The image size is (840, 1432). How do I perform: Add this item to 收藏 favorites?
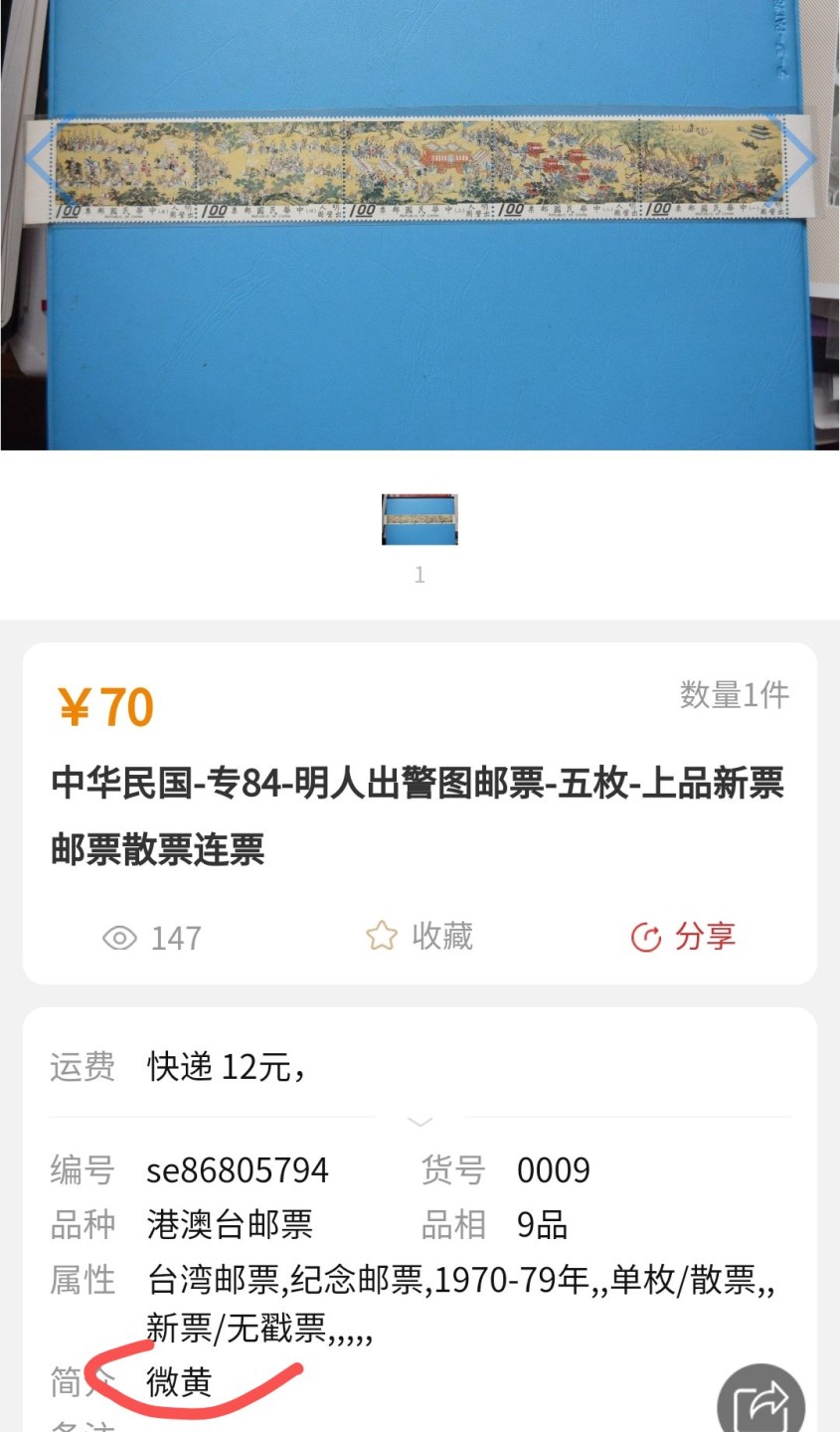[x=420, y=936]
